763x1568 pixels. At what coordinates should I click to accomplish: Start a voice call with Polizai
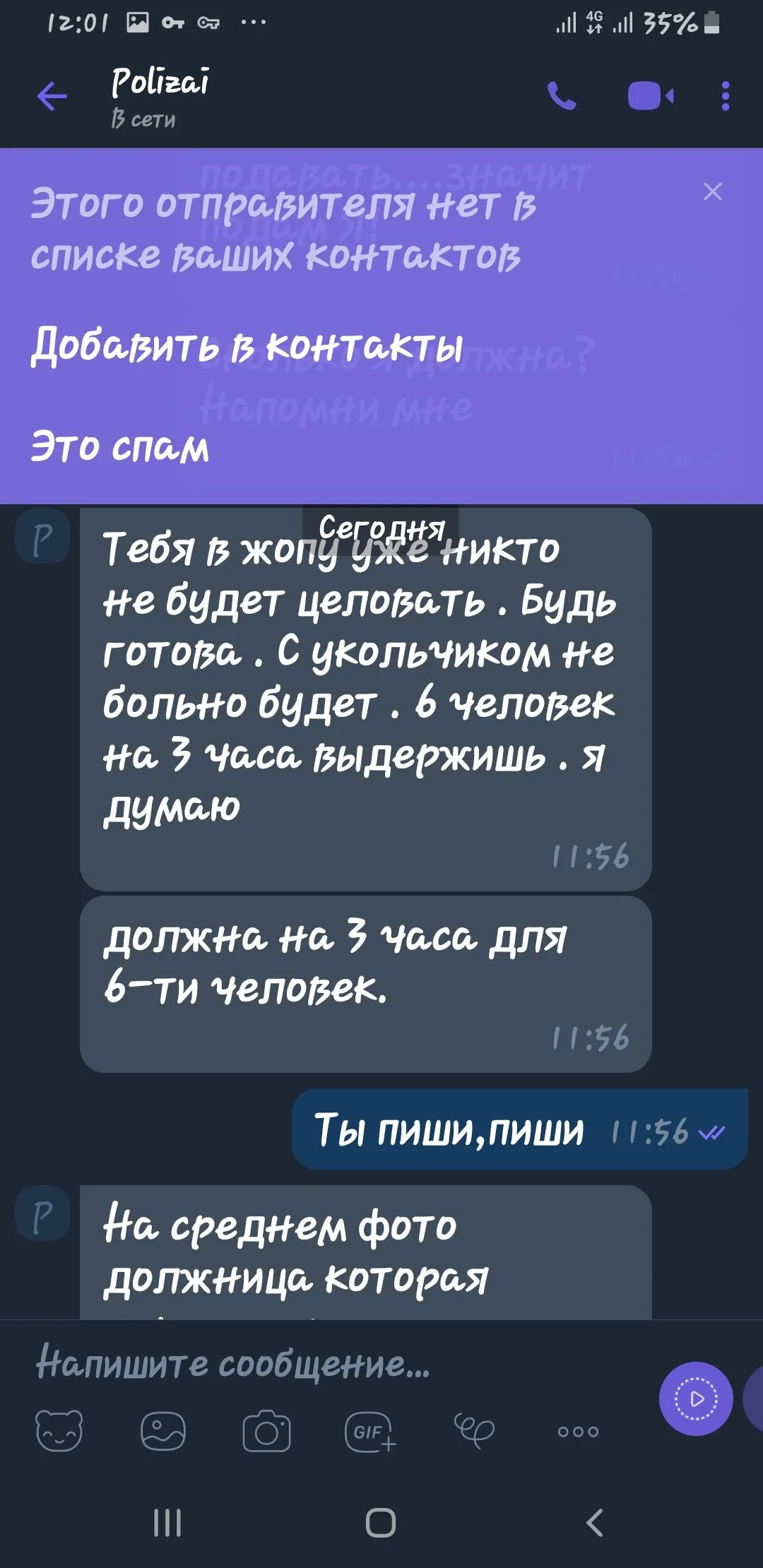(562, 96)
